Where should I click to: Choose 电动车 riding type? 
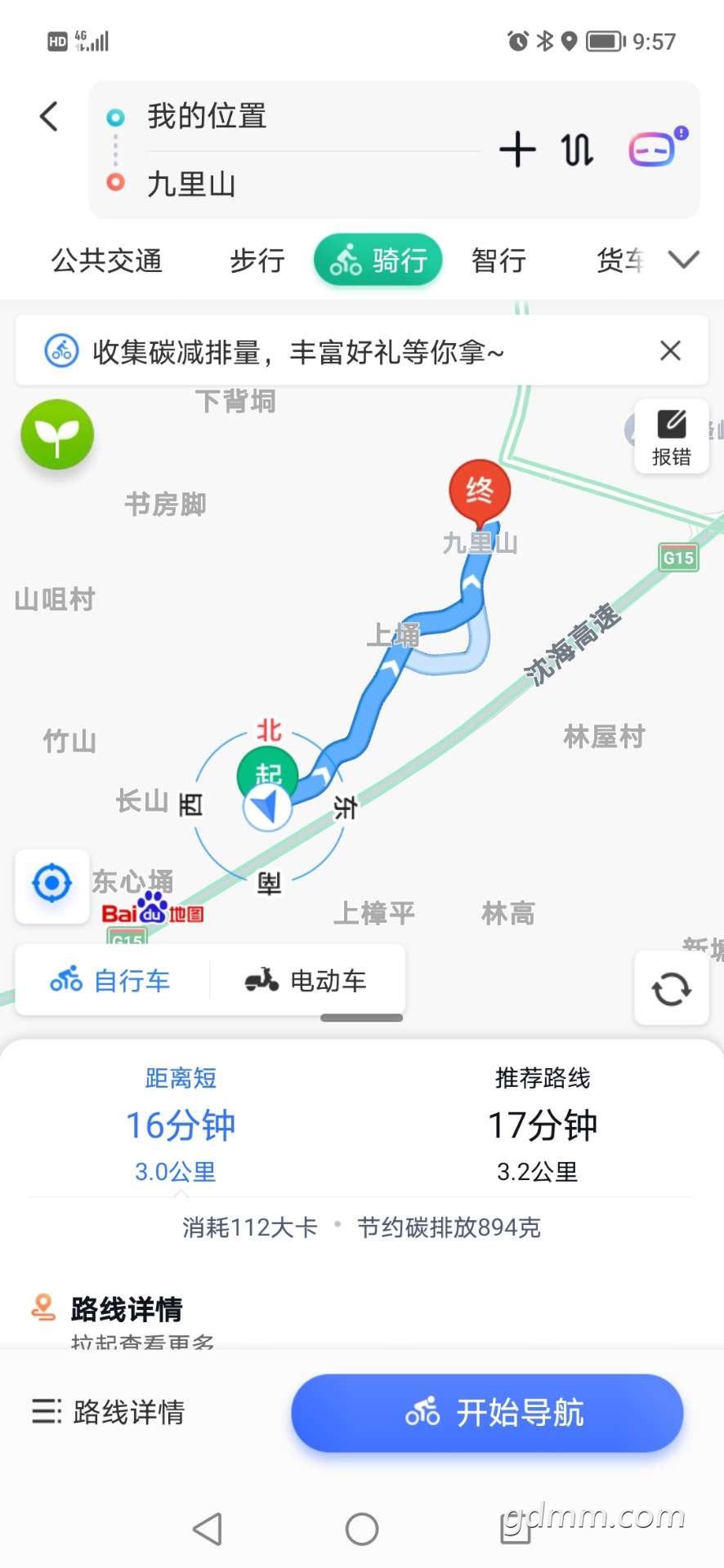click(x=306, y=980)
